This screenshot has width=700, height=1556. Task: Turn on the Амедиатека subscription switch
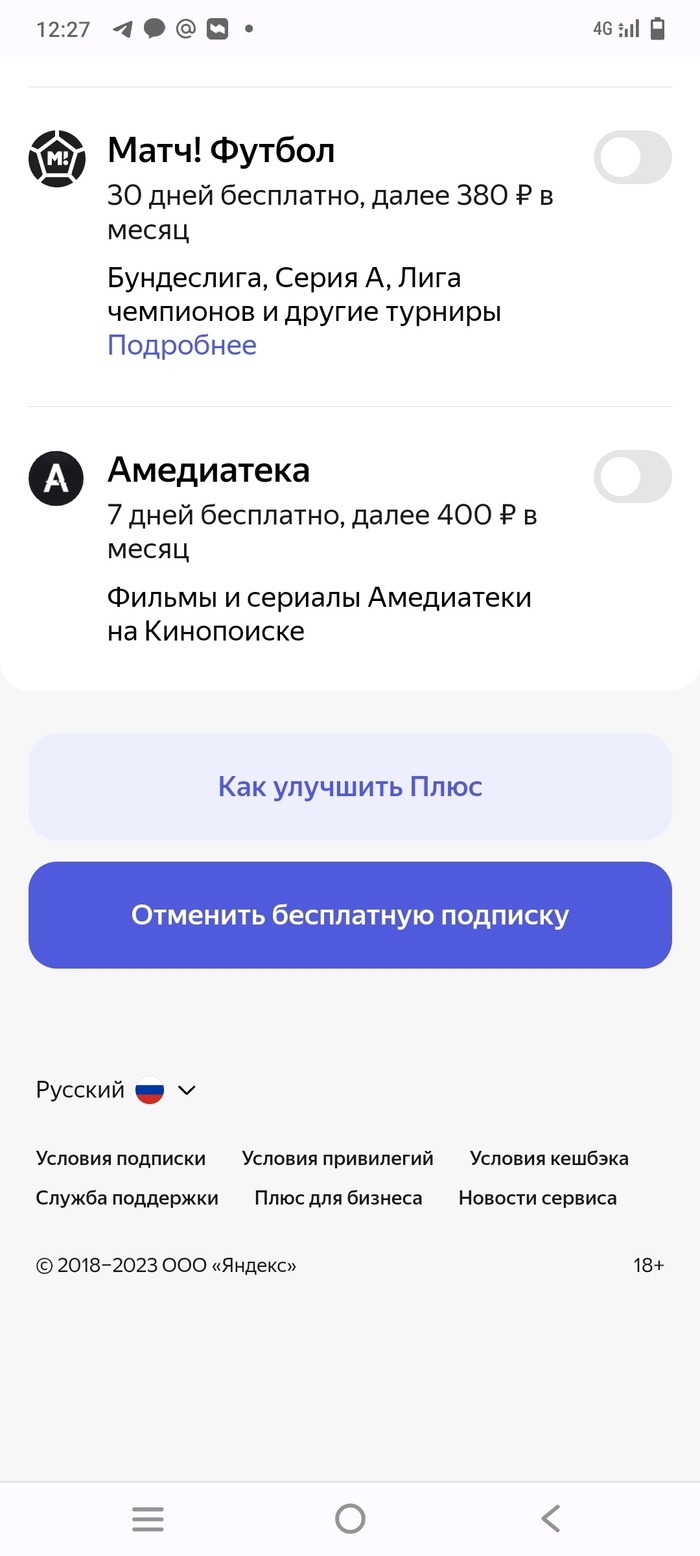(632, 477)
